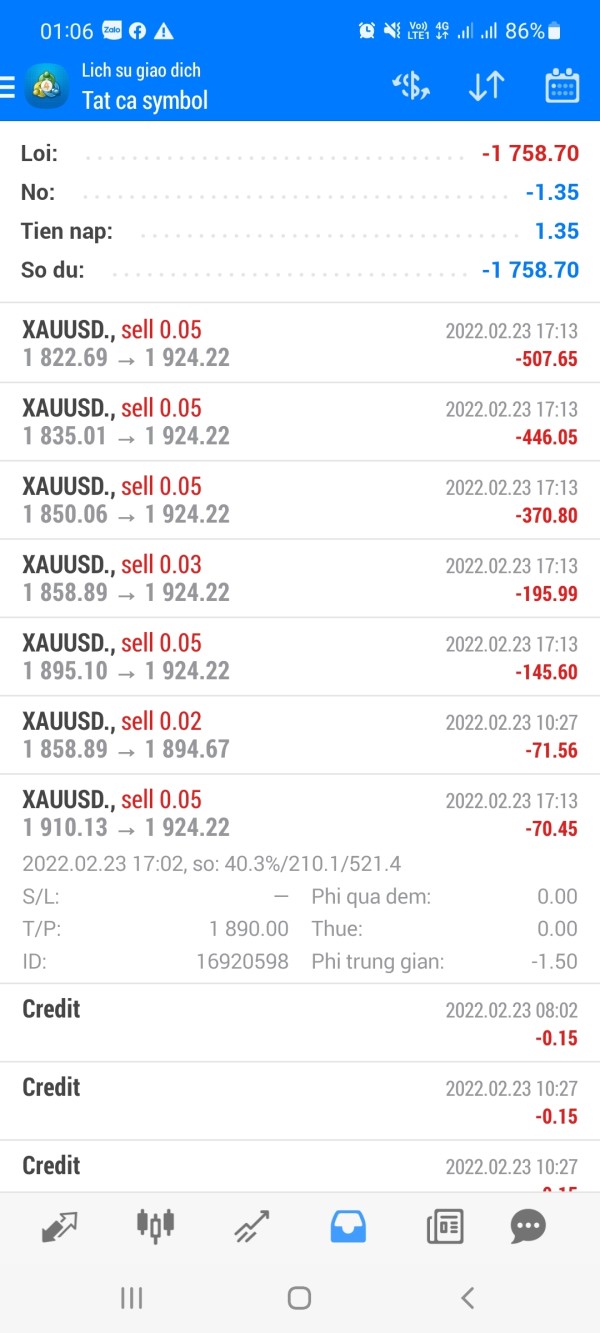The height and width of the screenshot is (1333, 600).
Task: Open the sort order arrows
Action: (486, 87)
